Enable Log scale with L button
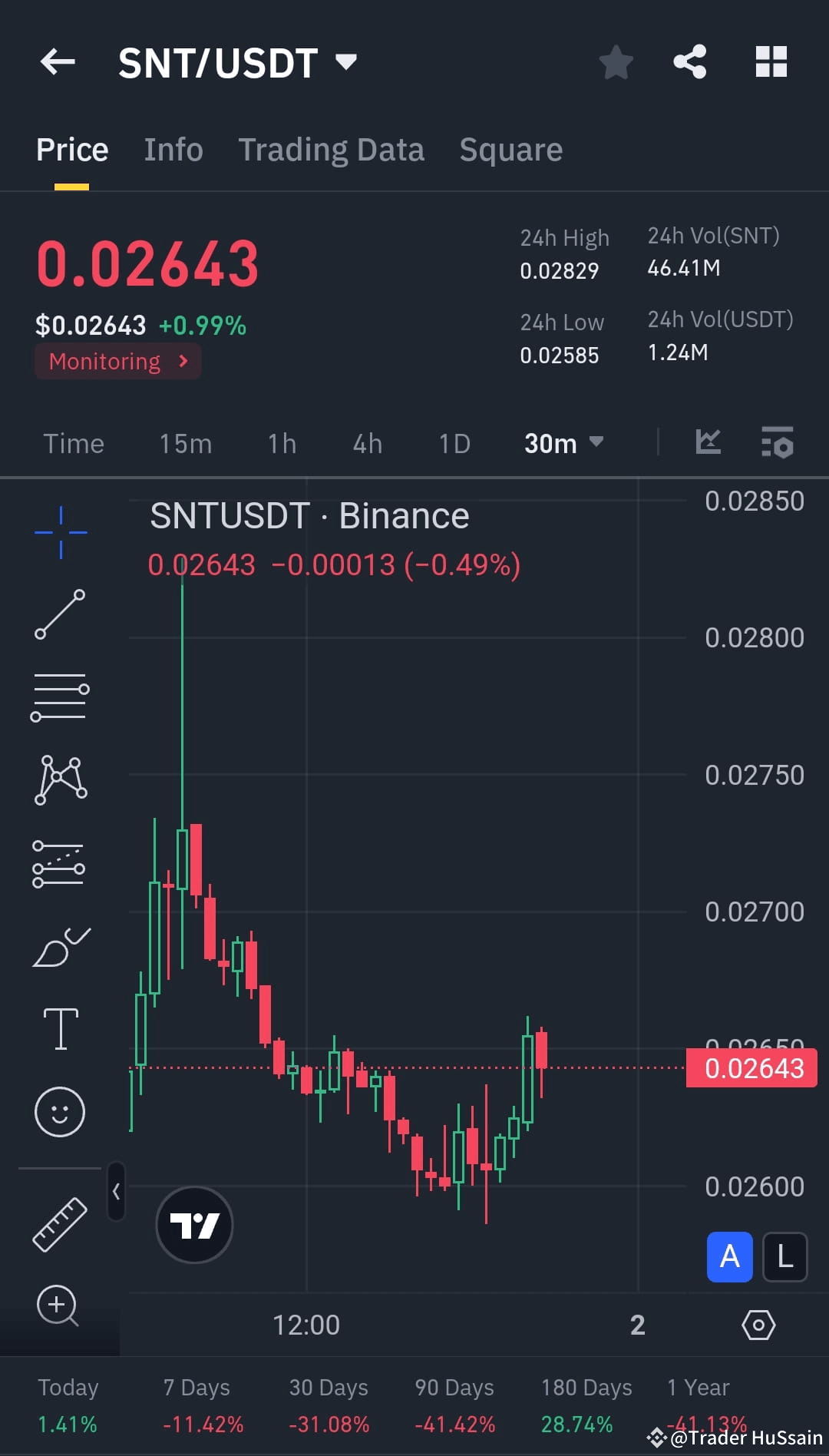 (784, 1257)
